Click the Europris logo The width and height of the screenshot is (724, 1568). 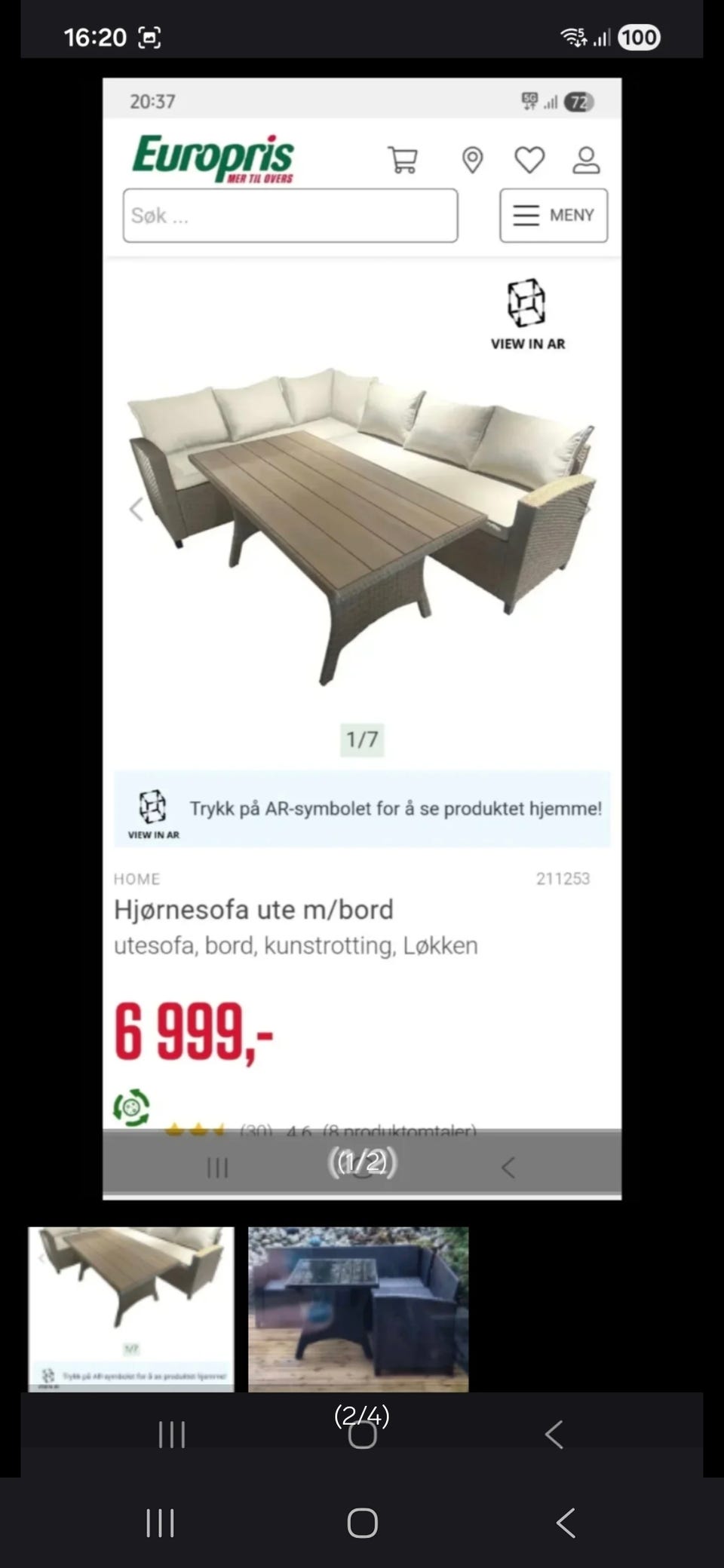(x=215, y=158)
